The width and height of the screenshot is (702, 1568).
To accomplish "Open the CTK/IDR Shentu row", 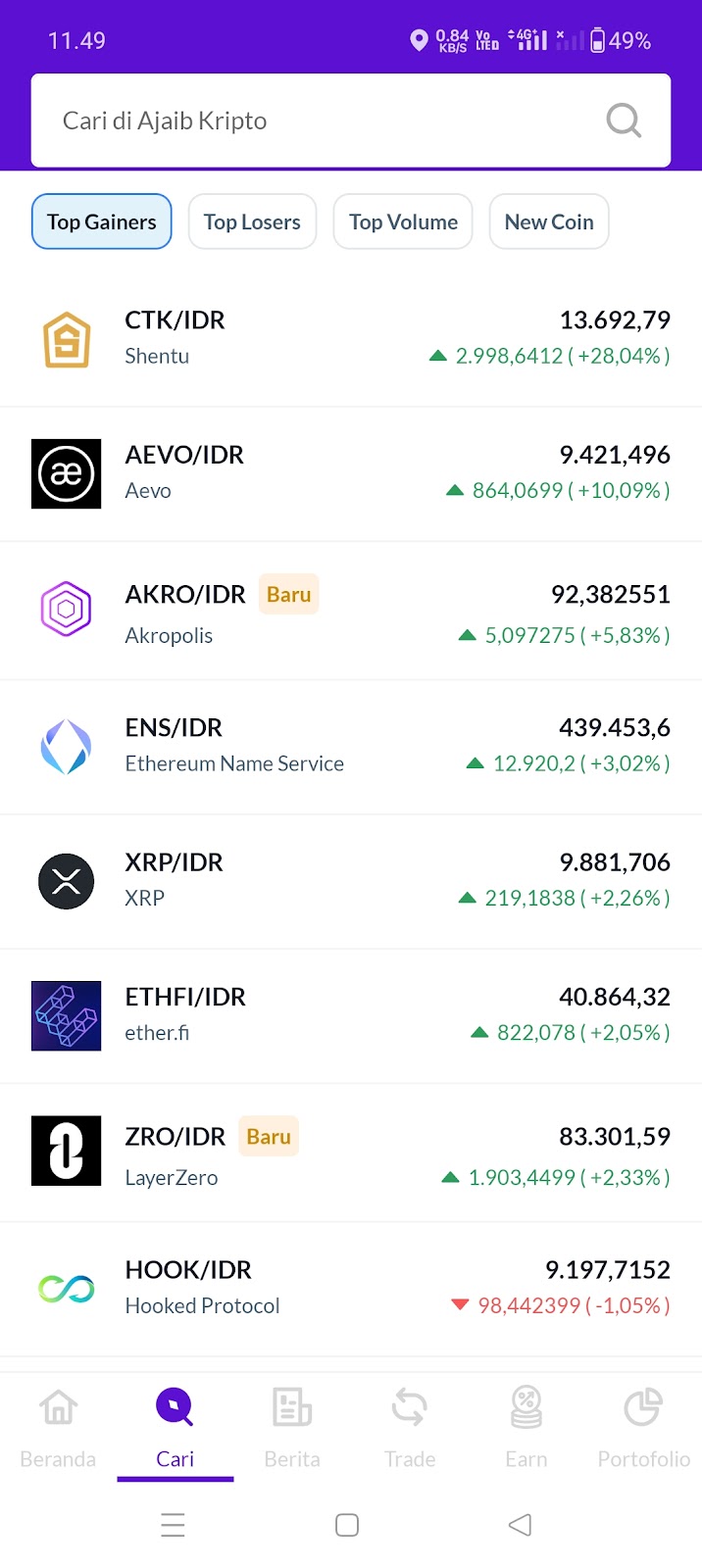I will 351,338.
